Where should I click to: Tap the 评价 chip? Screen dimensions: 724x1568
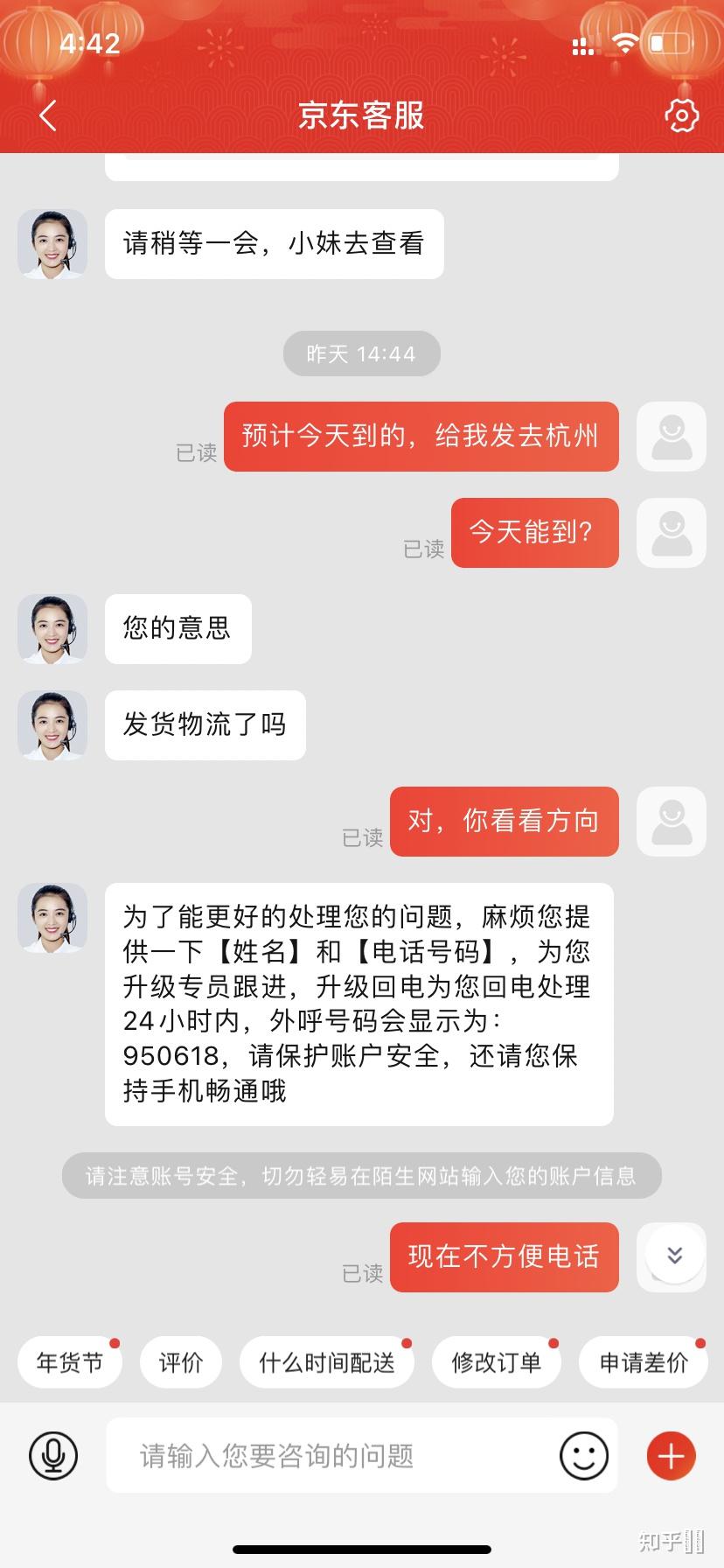tap(181, 1362)
